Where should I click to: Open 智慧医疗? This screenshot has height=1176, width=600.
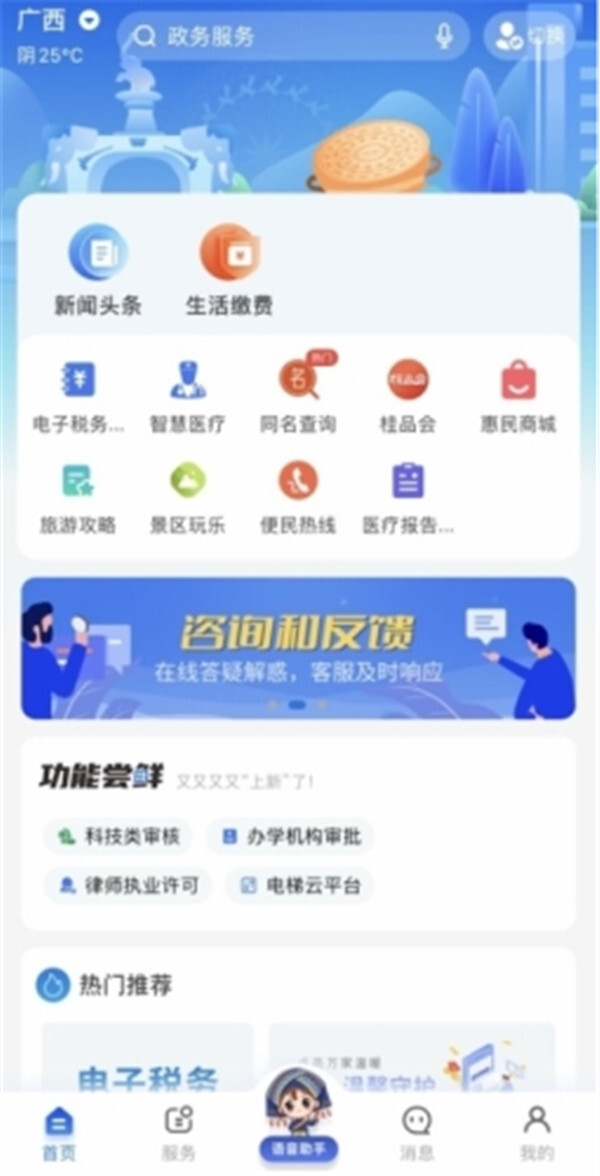tap(187, 396)
